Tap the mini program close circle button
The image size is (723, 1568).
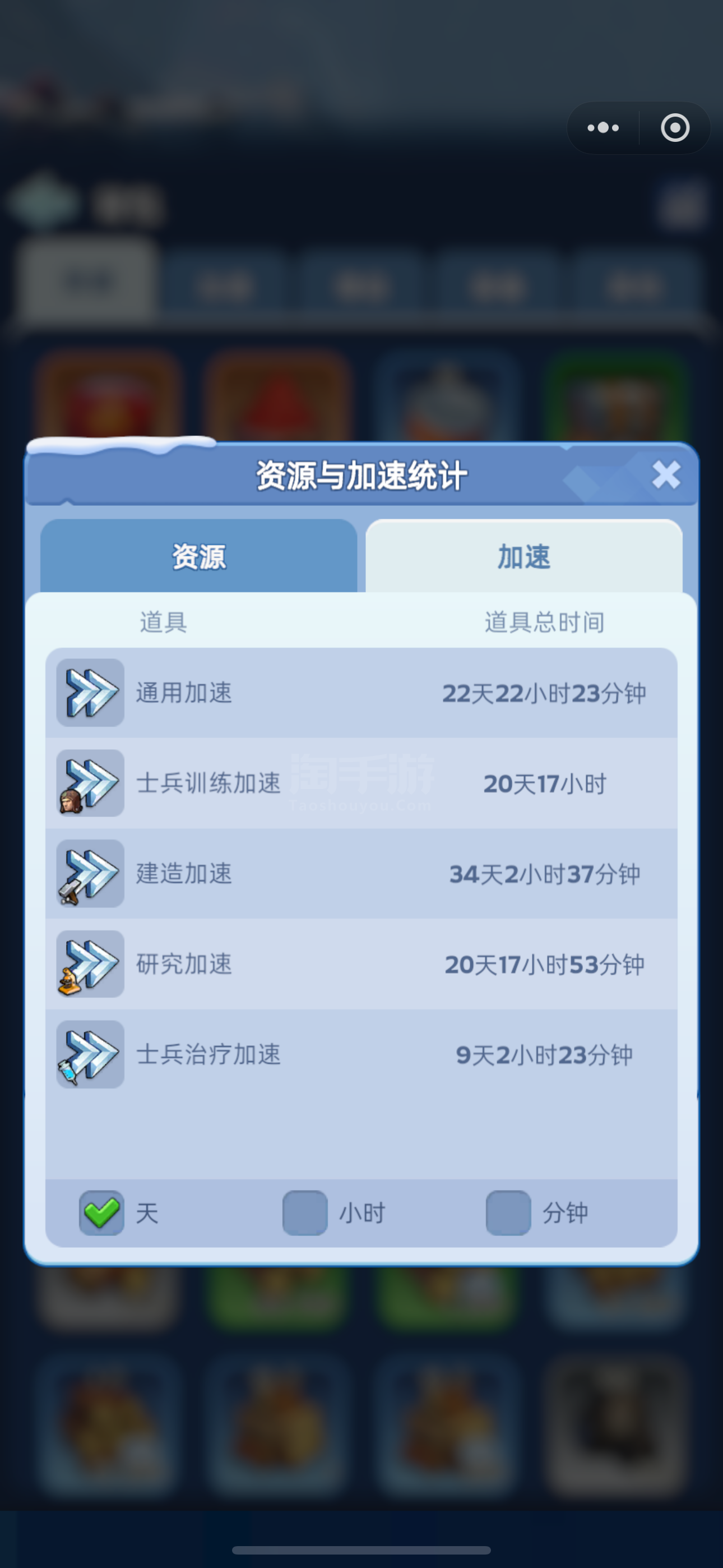click(x=675, y=128)
